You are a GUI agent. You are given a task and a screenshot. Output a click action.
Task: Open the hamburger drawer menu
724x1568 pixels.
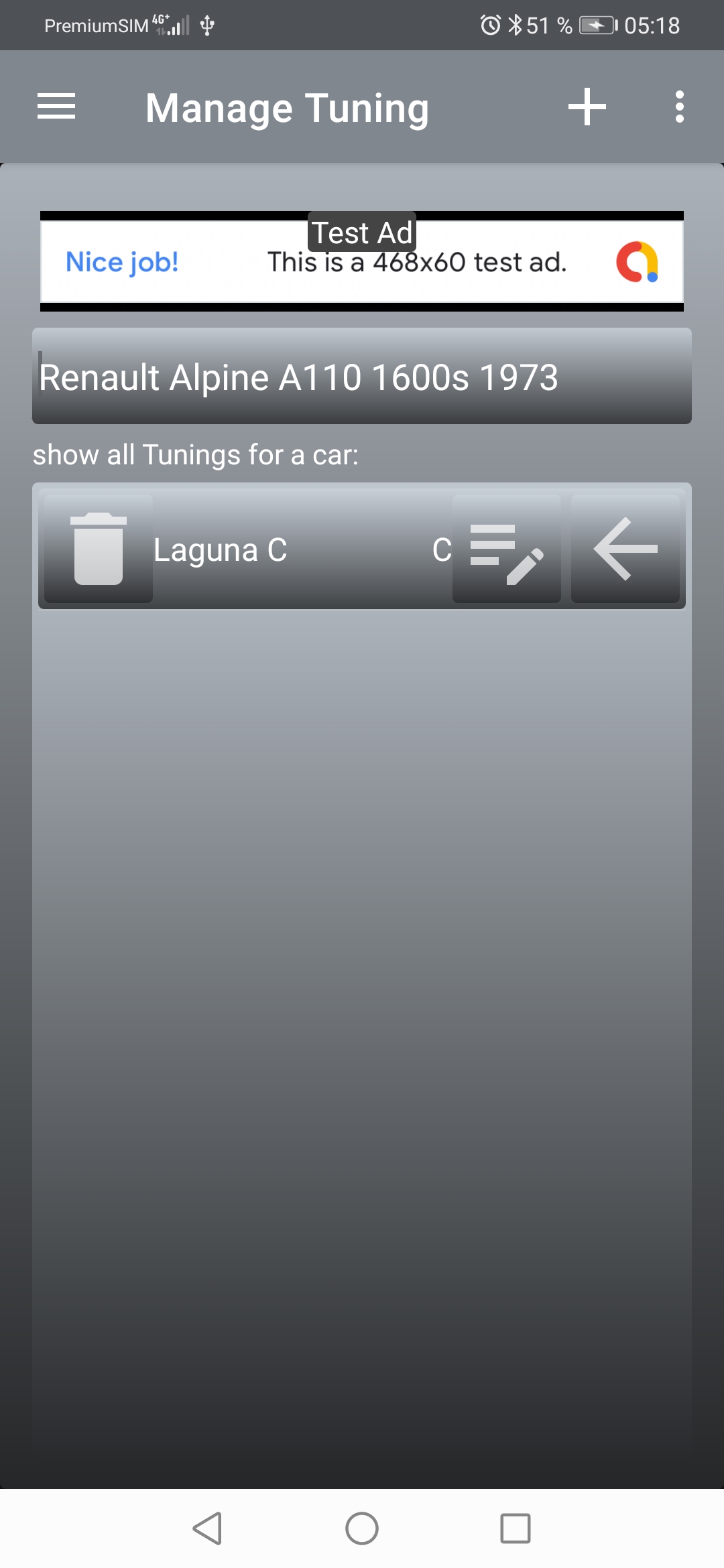tap(56, 107)
